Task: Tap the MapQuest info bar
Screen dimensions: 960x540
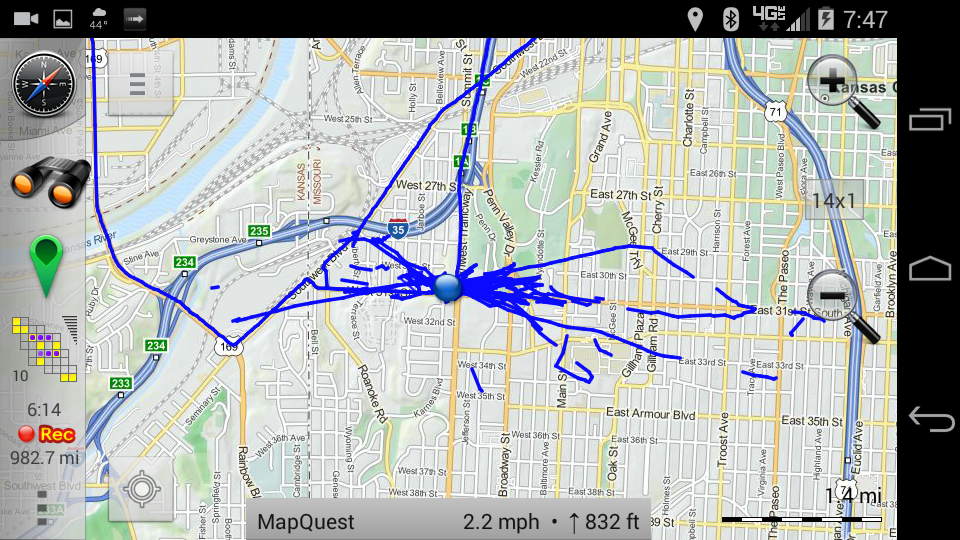Action: pyautogui.click(x=448, y=521)
